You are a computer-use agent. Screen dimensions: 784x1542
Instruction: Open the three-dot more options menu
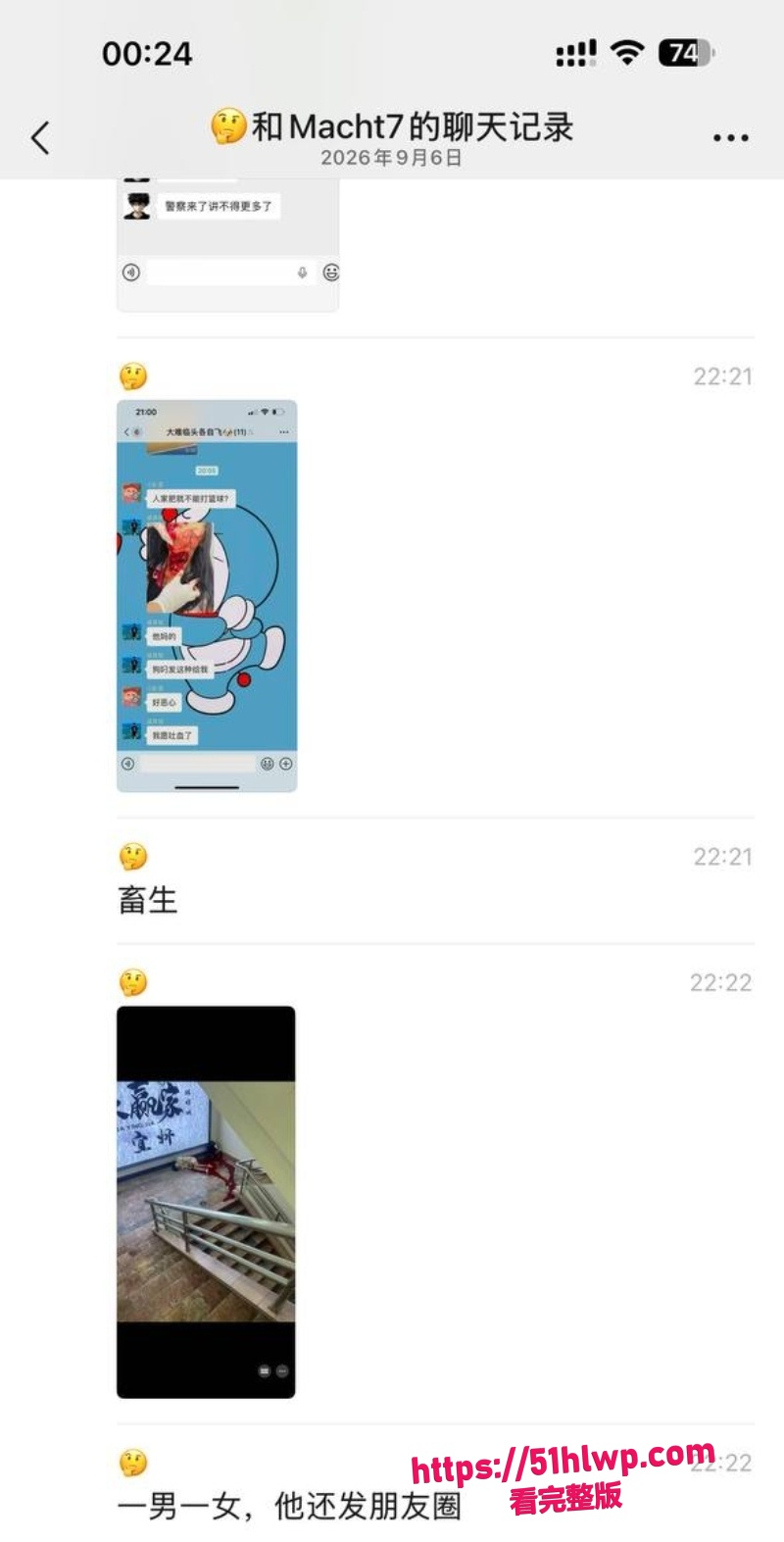tap(730, 138)
